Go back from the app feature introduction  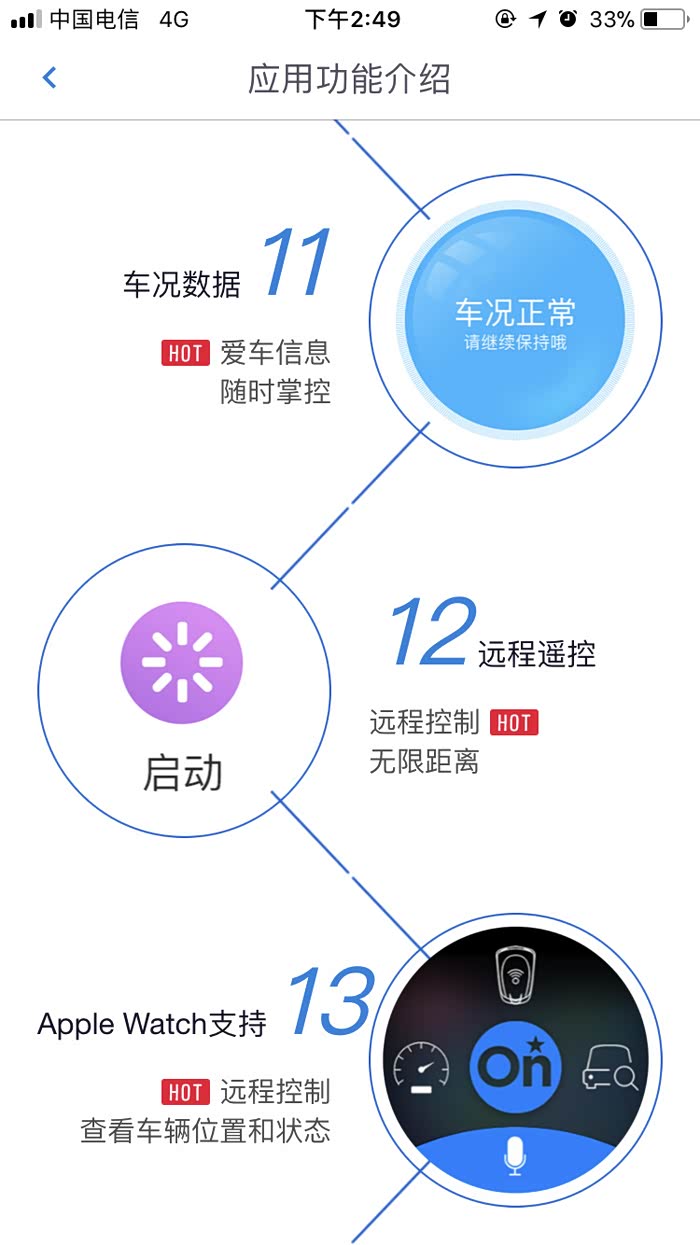point(49,78)
